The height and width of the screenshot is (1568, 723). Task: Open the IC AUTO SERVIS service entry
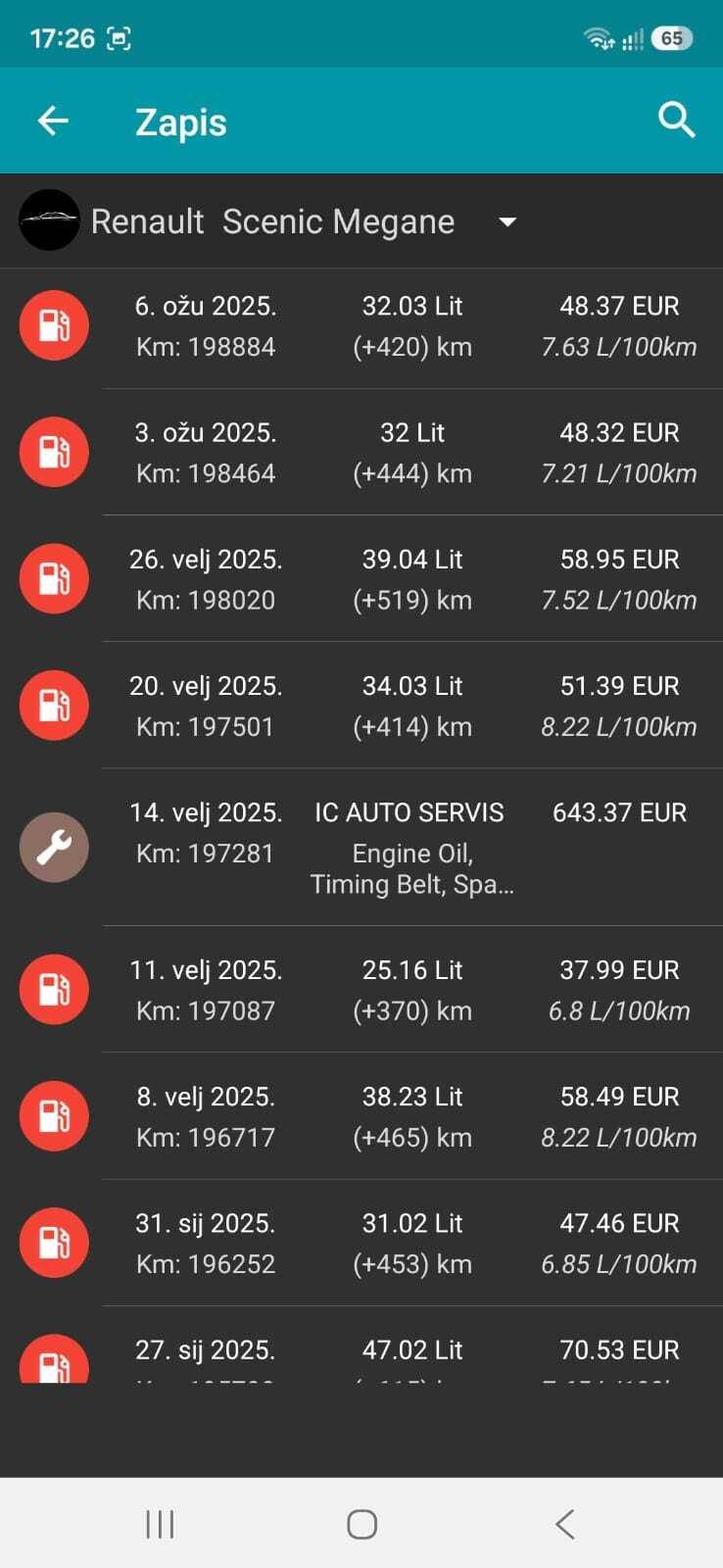[361, 847]
